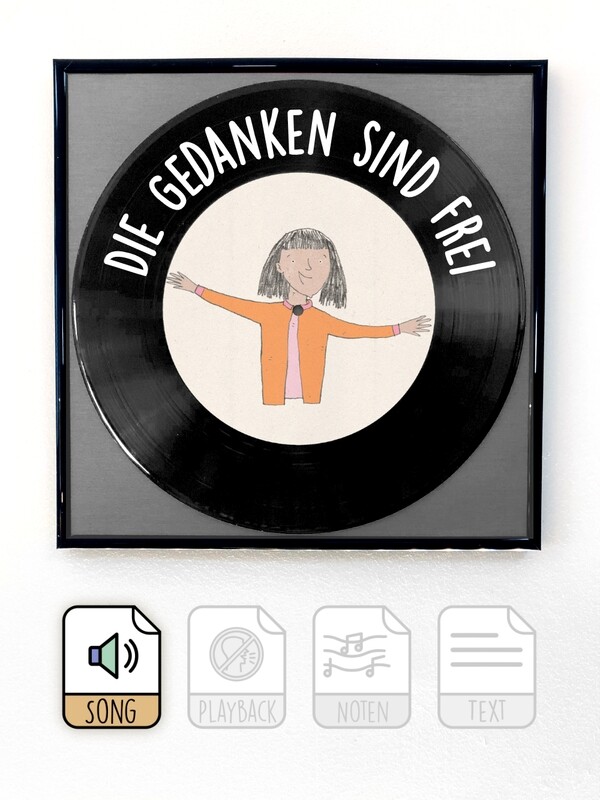
Task: Tap the Die Gedanken sind frei record
Action: (x=299, y=305)
